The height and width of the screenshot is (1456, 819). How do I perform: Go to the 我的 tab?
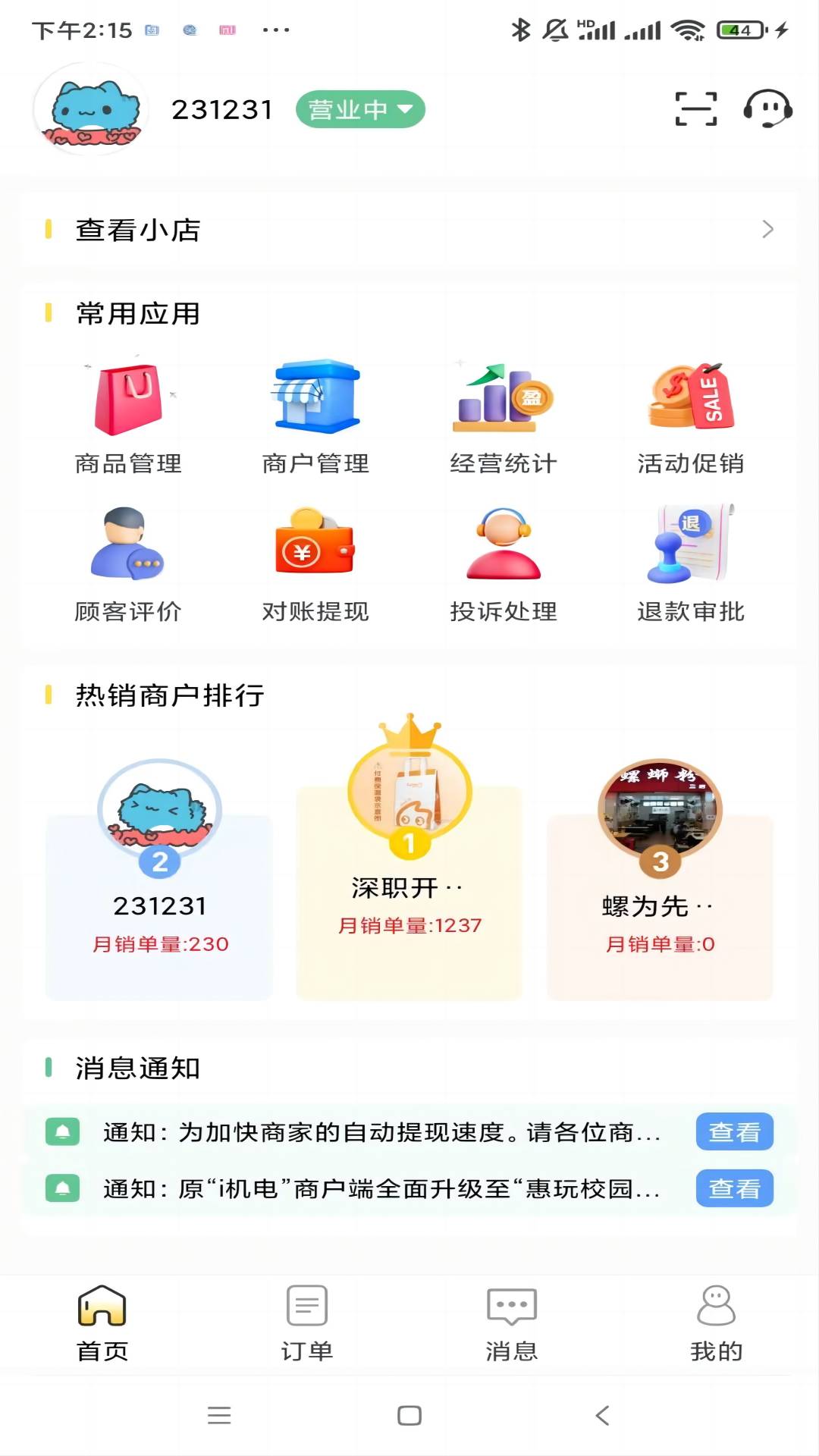pyautogui.click(x=716, y=1323)
